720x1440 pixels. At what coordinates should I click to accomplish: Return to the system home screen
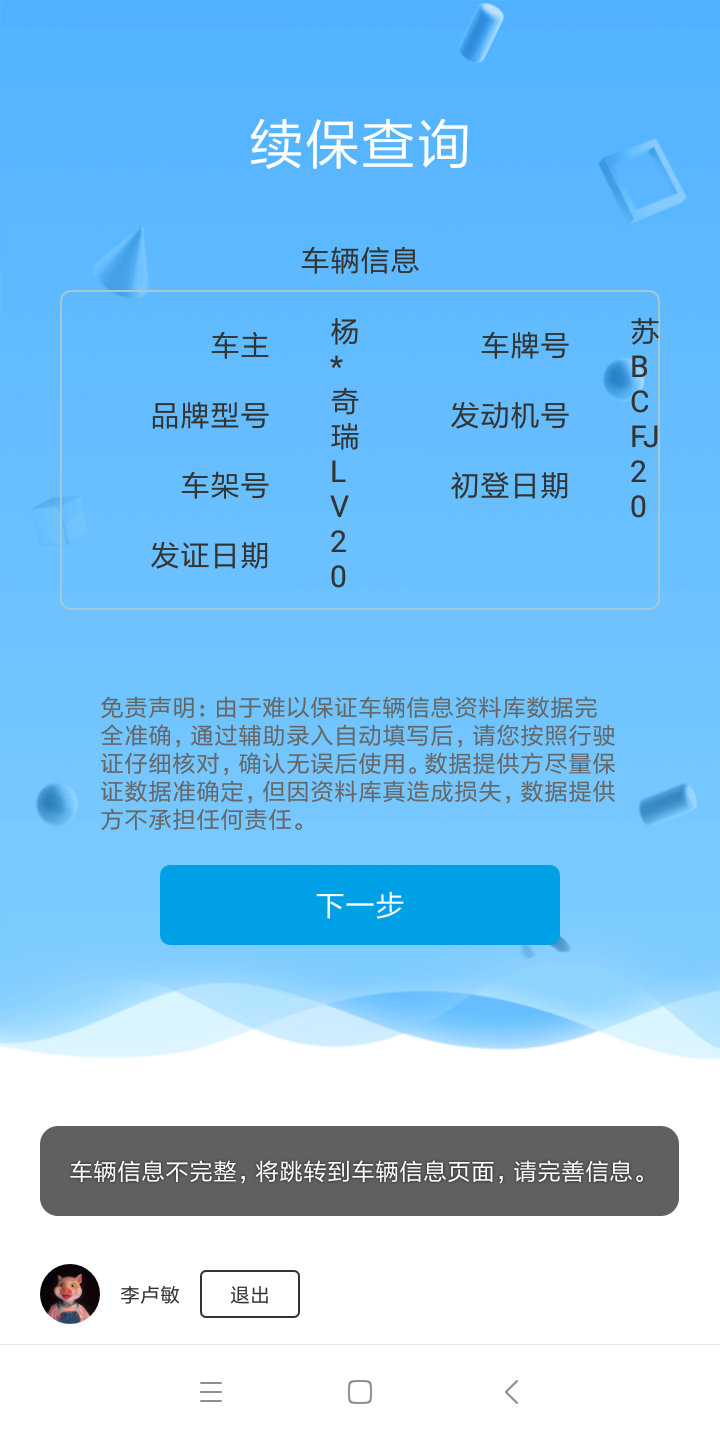click(x=360, y=1392)
